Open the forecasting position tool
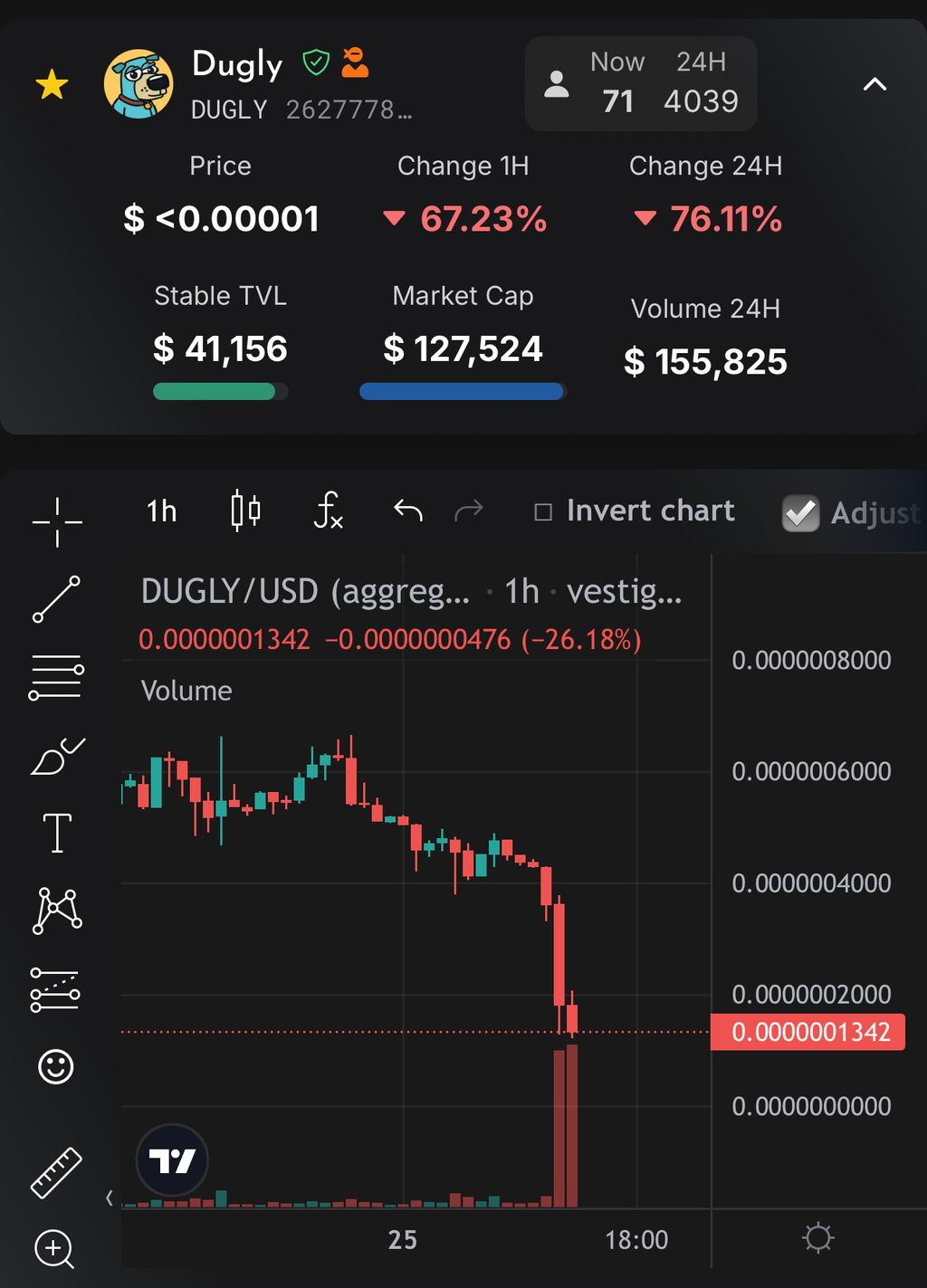 (x=55, y=989)
